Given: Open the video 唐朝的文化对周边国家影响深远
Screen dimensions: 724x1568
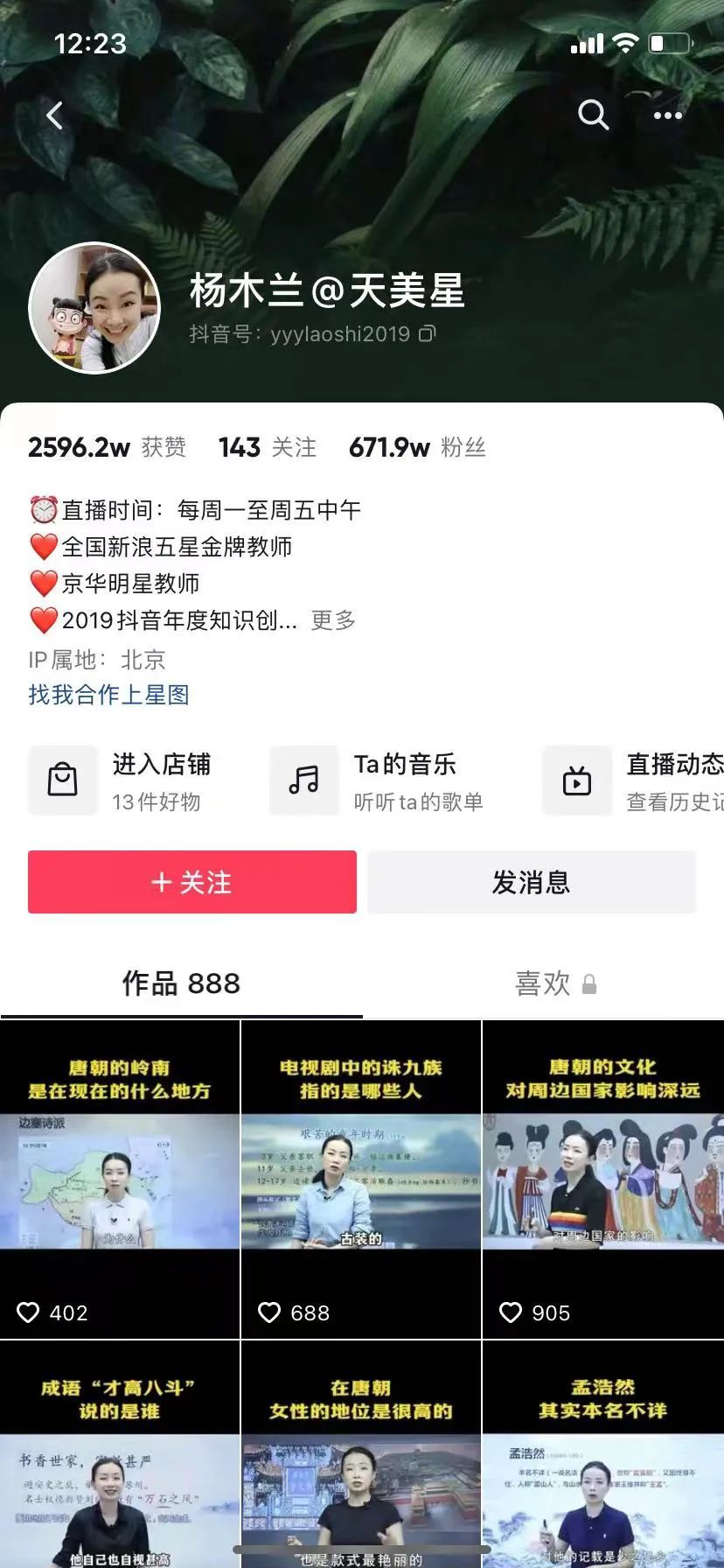Looking at the screenshot, I should tap(602, 1178).
